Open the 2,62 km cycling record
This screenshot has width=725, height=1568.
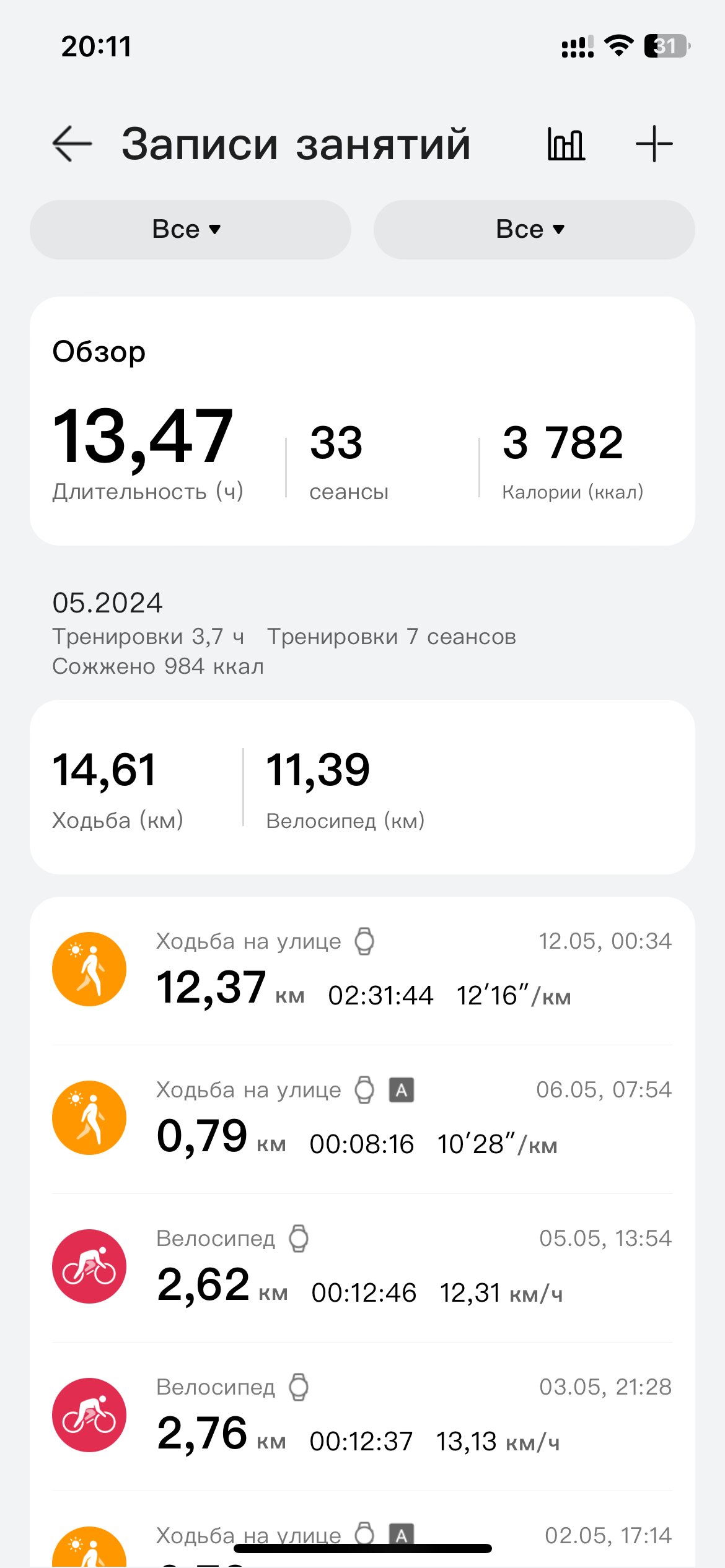[x=362, y=1268]
